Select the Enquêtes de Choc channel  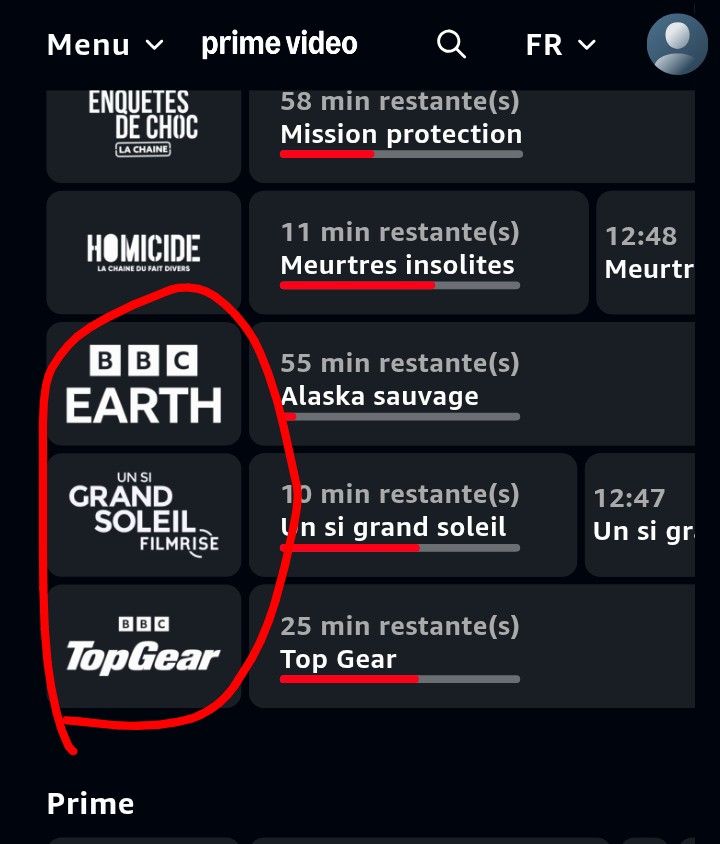(144, 136)
